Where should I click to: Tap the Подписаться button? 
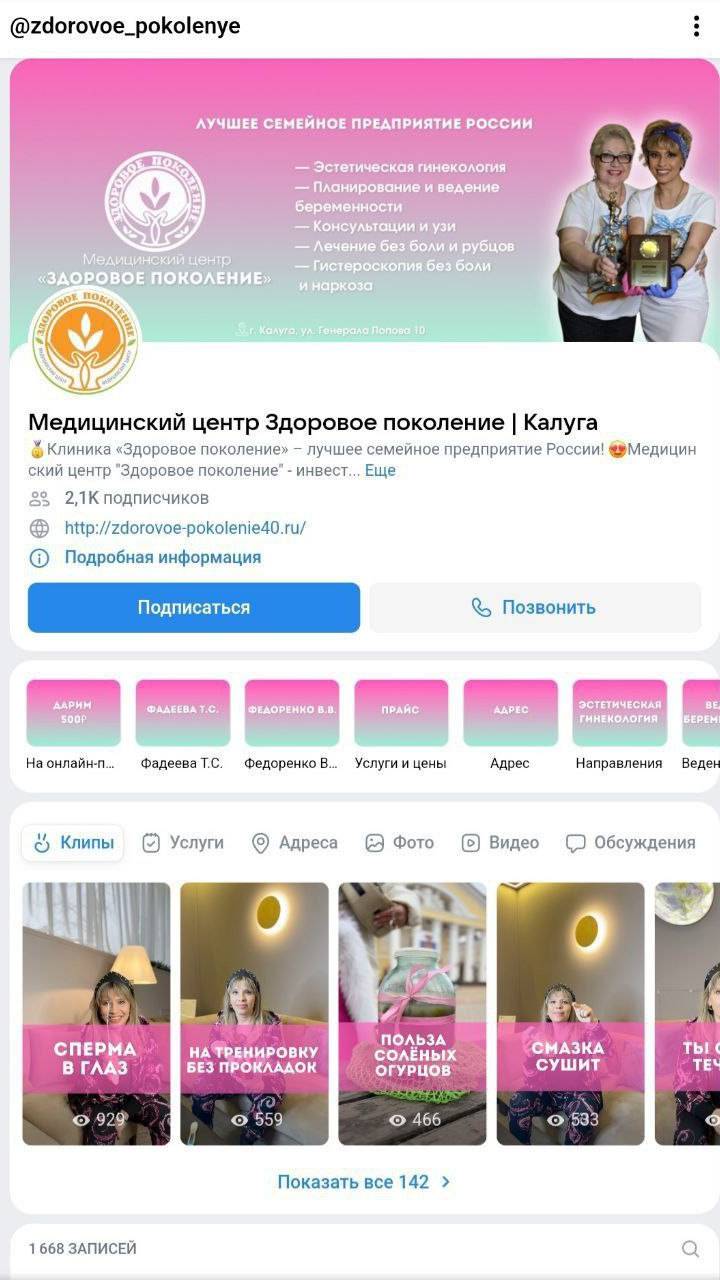click(193, 607)
